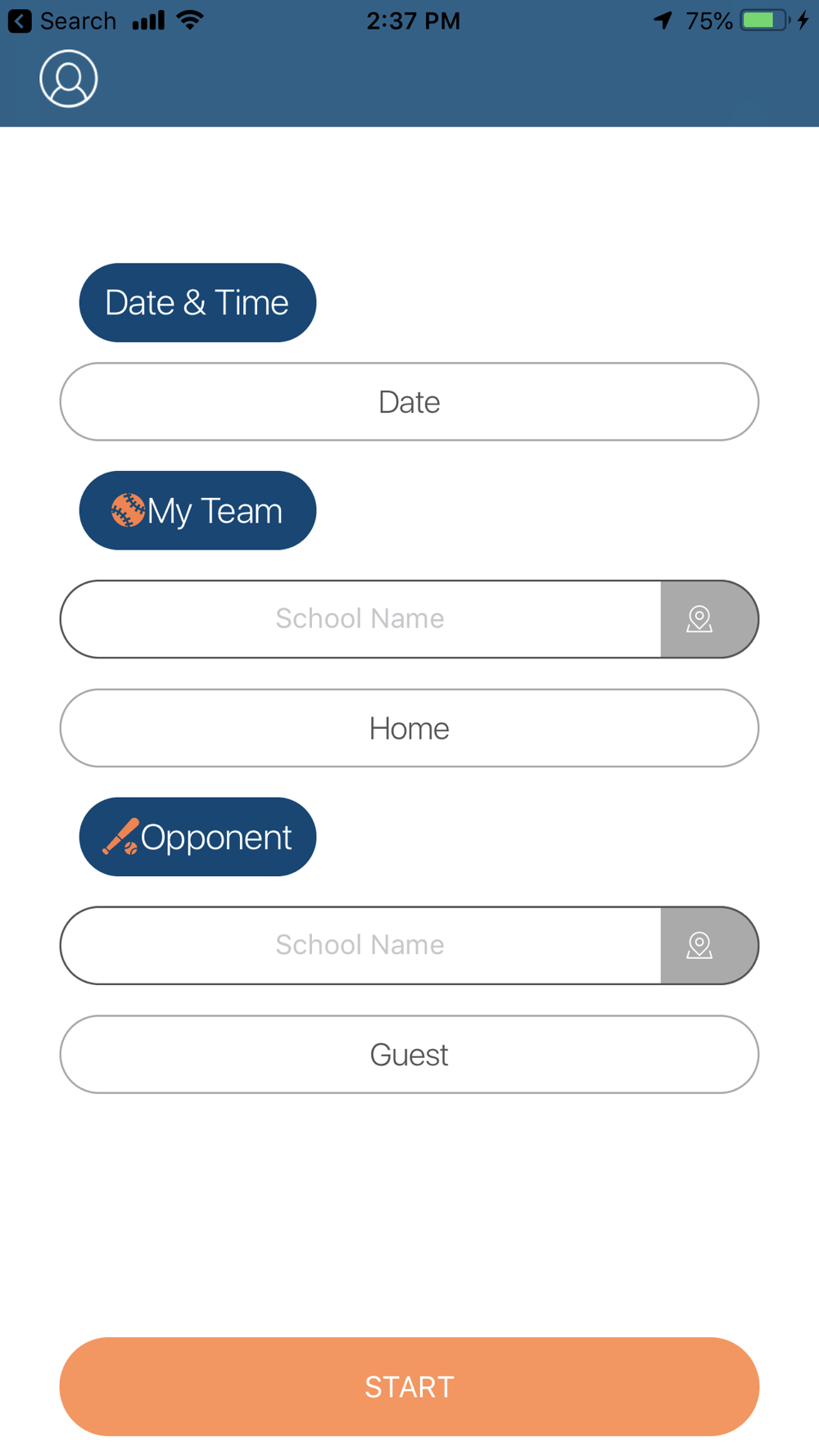
Task: Enter My Team school name
Action: (x=360, y=619)
